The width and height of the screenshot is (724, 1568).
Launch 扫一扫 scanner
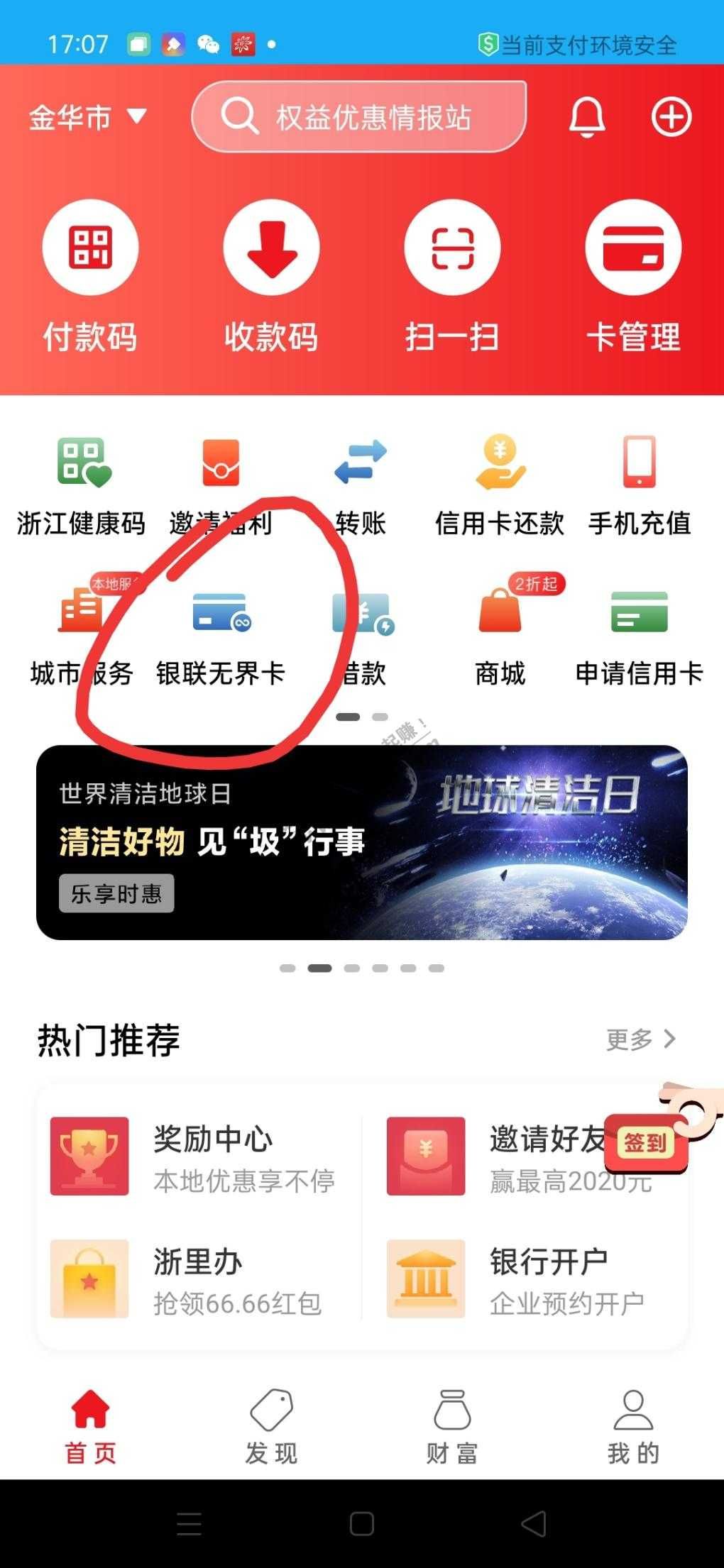pyautogui.click(x=452, y=277)
